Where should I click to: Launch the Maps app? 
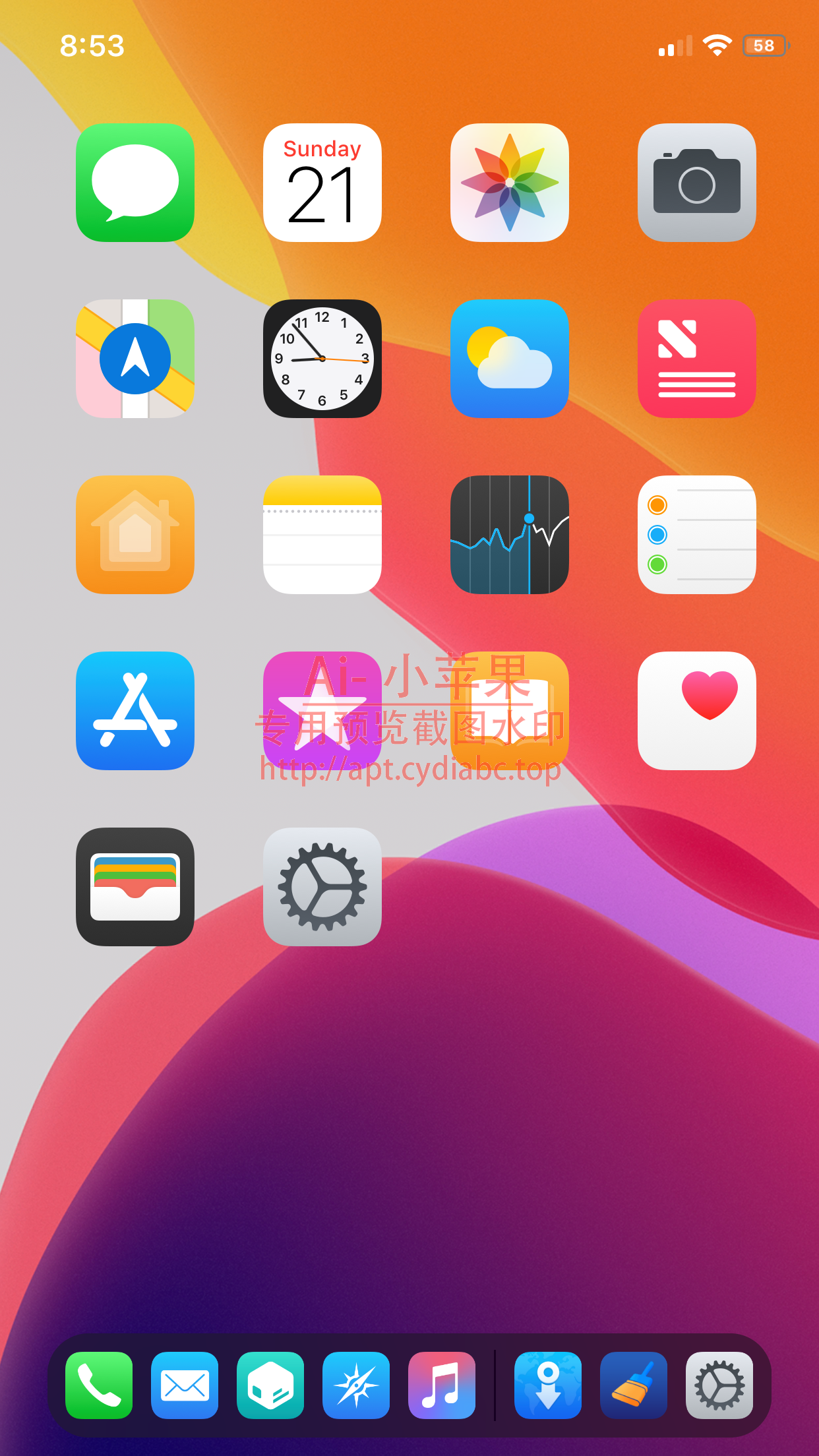(x=135, y=359)
